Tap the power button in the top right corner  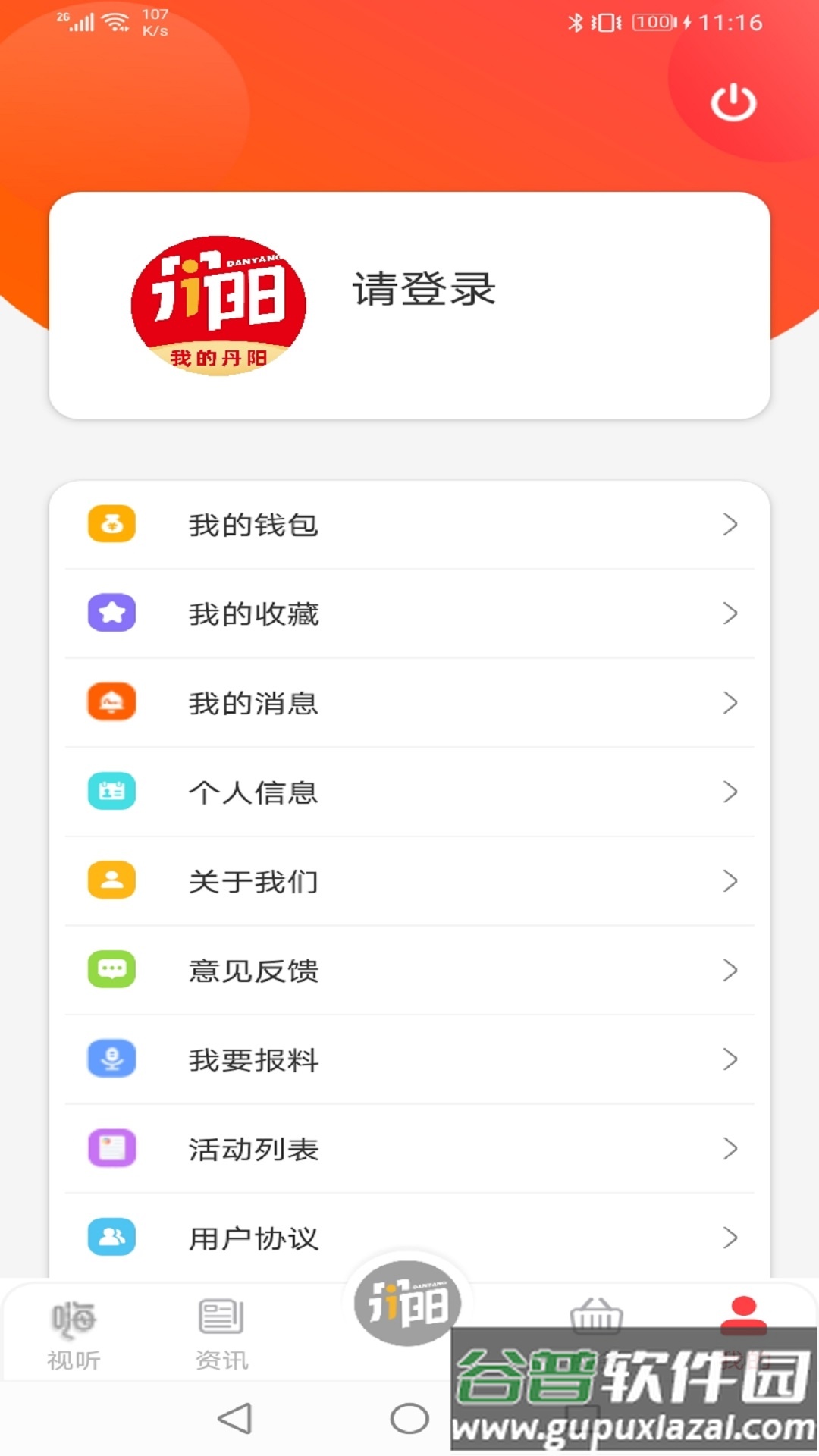coord(734,101)
